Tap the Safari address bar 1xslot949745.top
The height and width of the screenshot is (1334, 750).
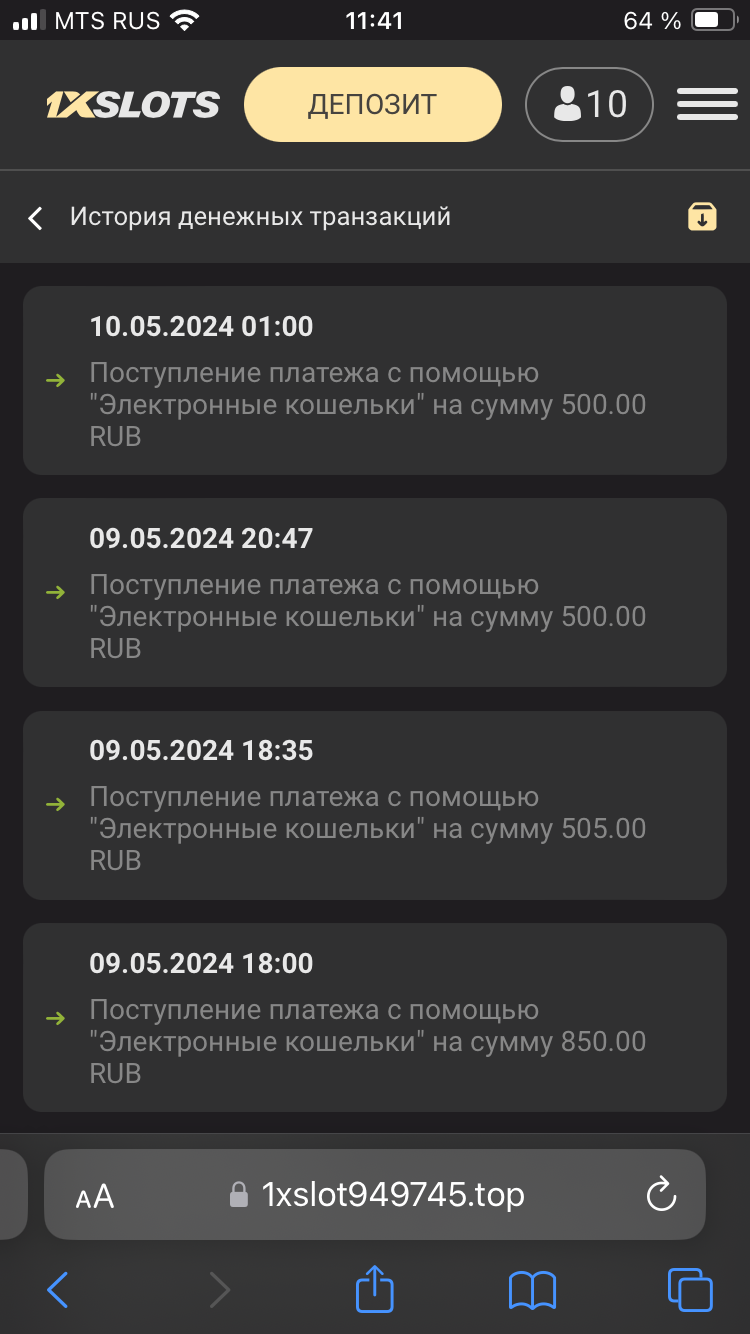pos(392,1194)
